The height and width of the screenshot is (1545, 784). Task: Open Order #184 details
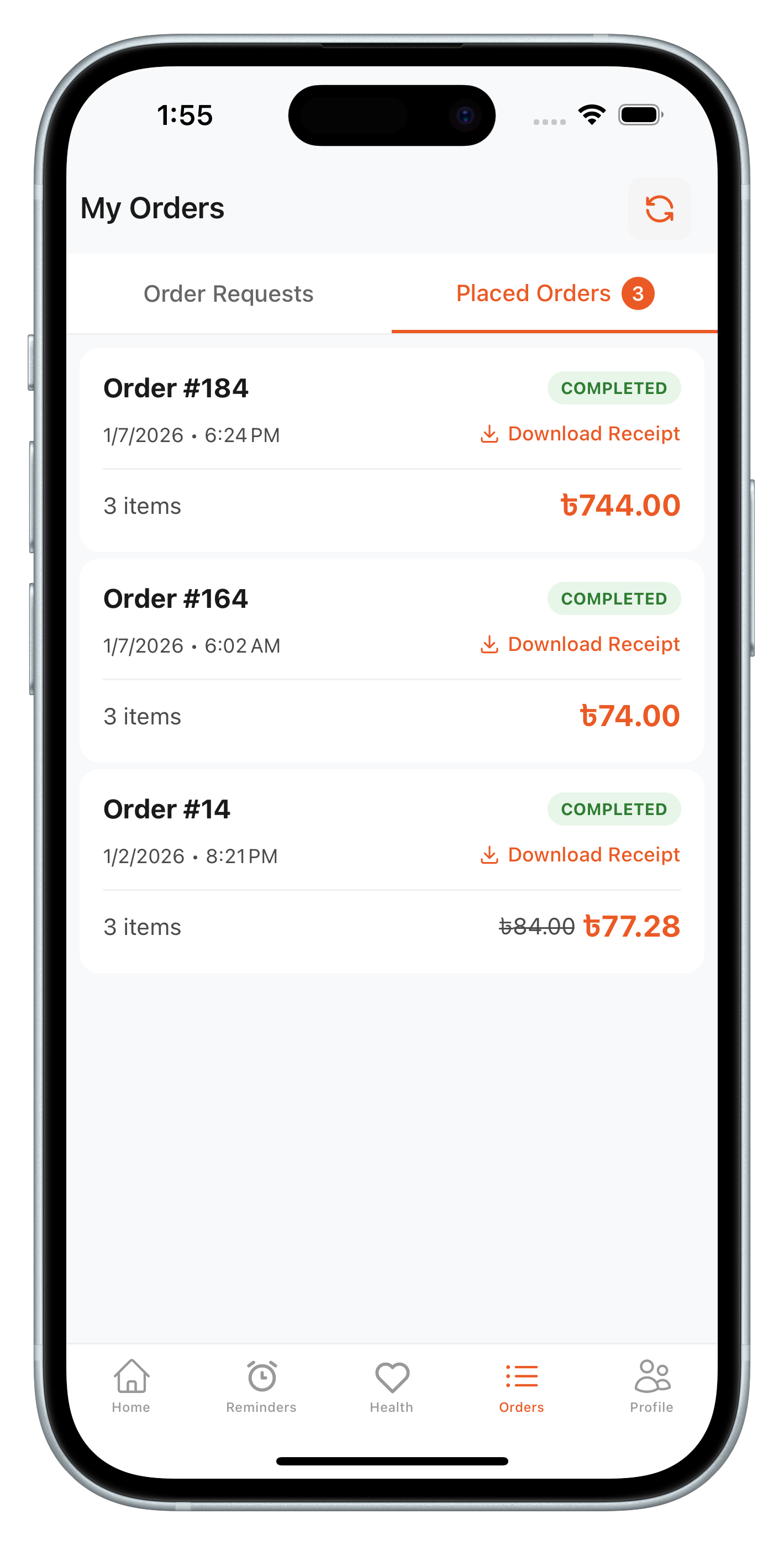pos(175,388)
